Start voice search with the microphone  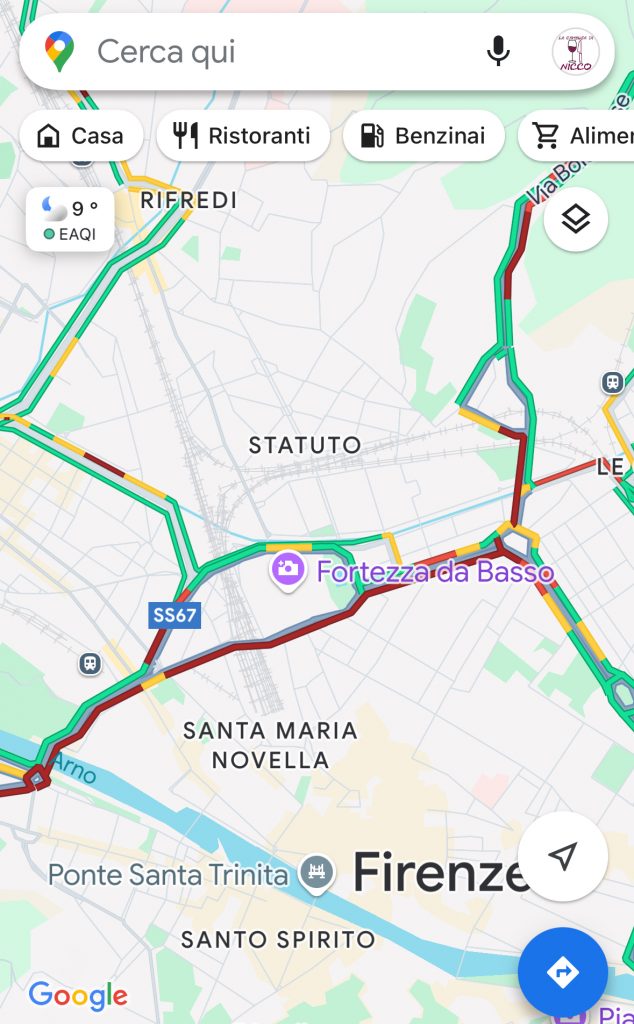click(x=498, y=52)
